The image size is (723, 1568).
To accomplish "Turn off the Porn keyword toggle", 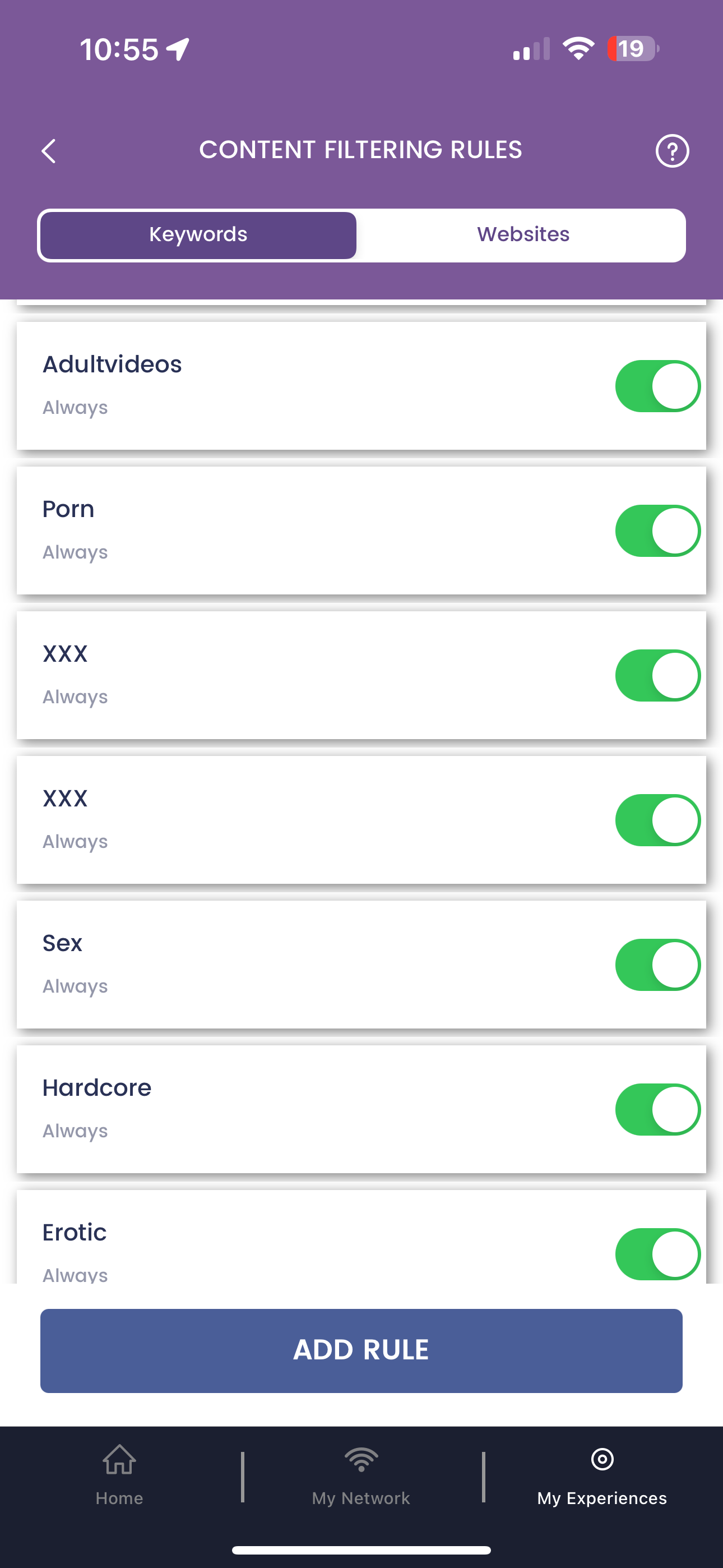I will (657, 531).
